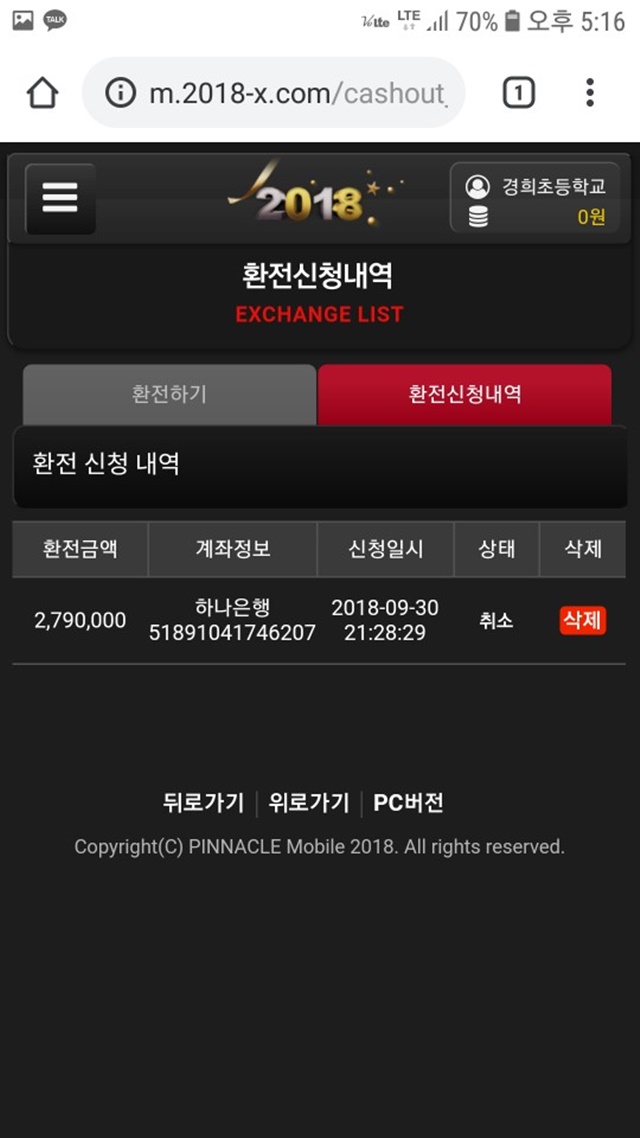Image resolution: width=640 pixels, height=1138 pixels.
Task: Open the 경희초등학교 account panel
Action: point(535,197)
